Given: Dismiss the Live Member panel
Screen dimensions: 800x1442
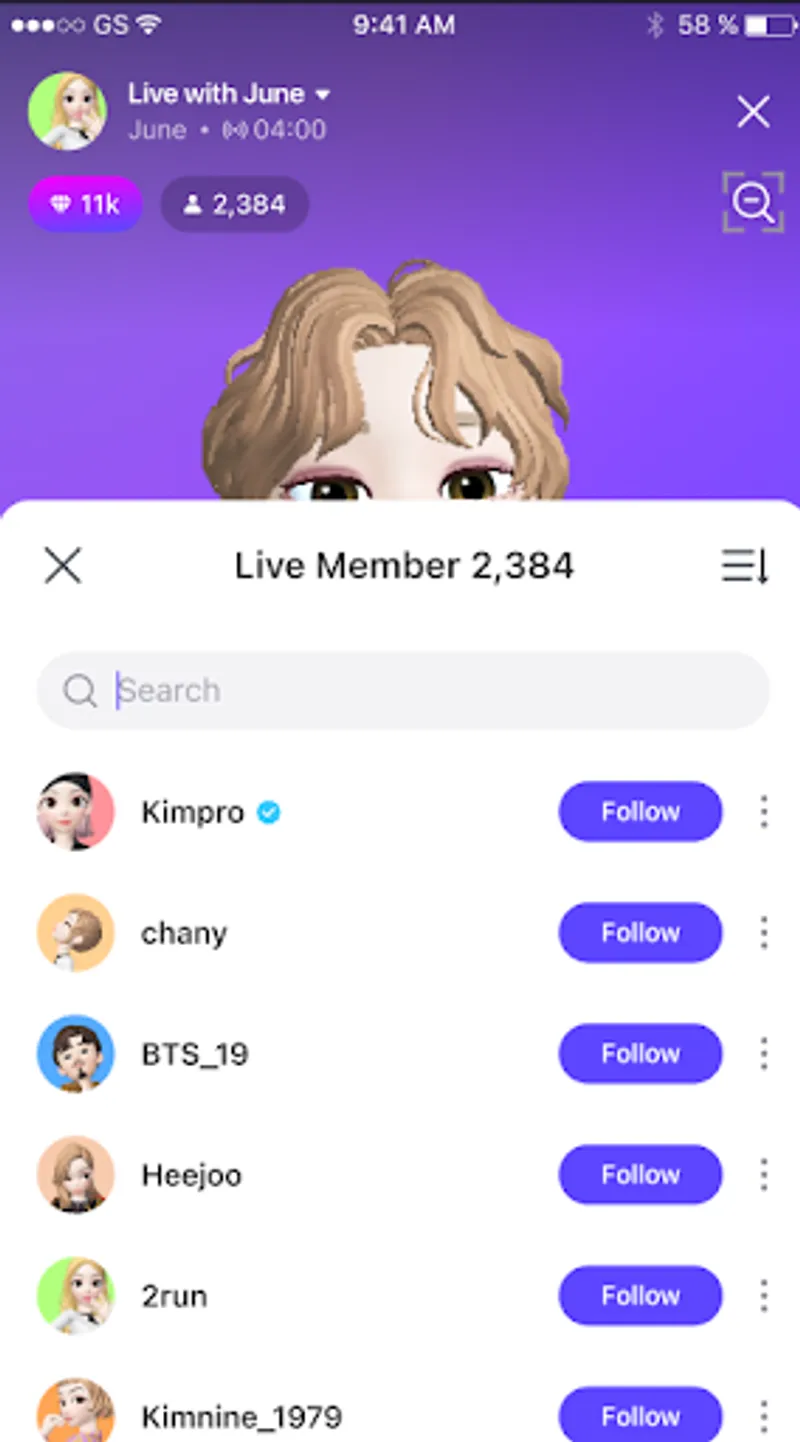Looking at the screenshot, I should 62,566.
